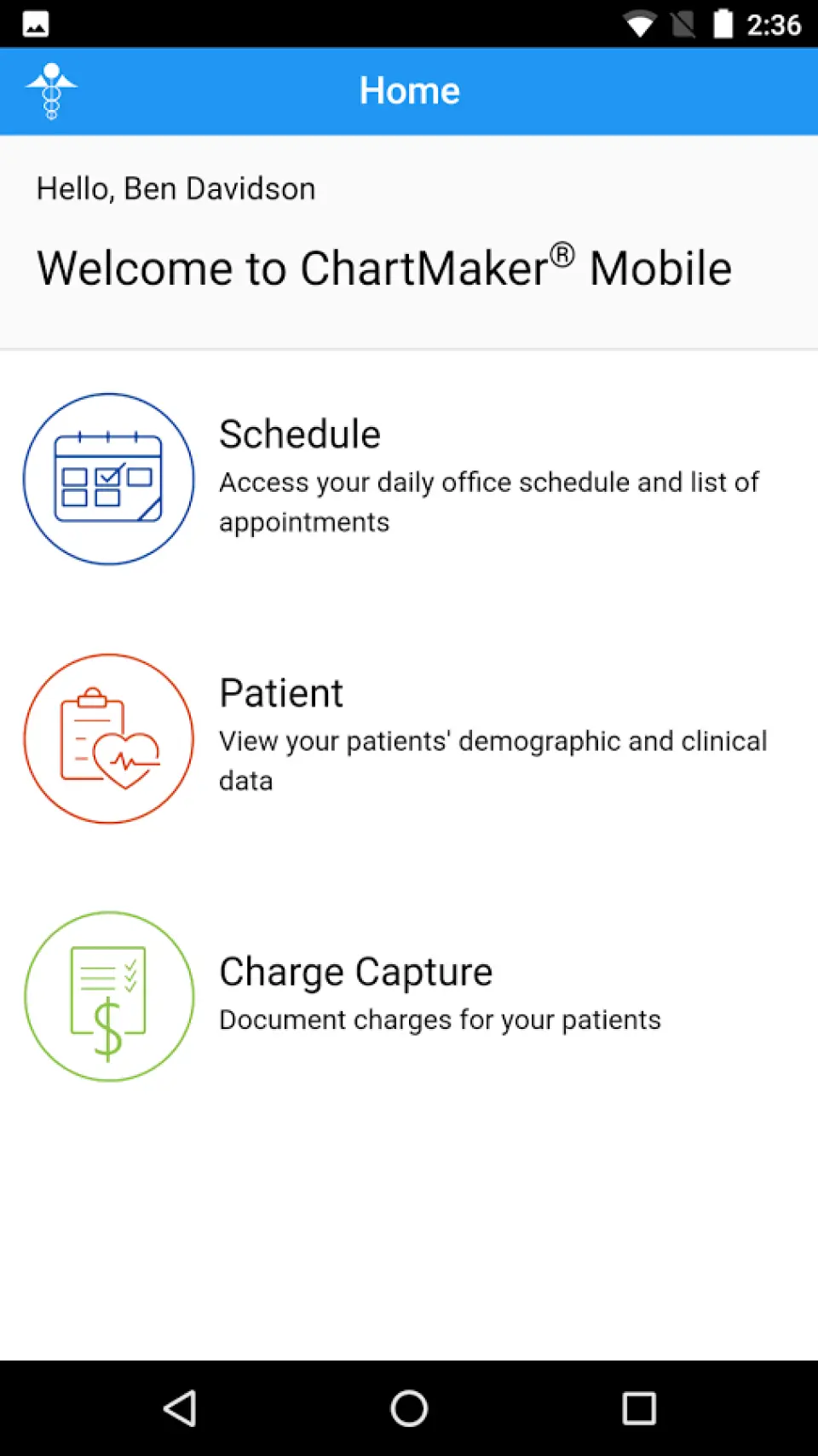Select the Patient clipboard icon

pyautogui.click(x=107, y=738)
